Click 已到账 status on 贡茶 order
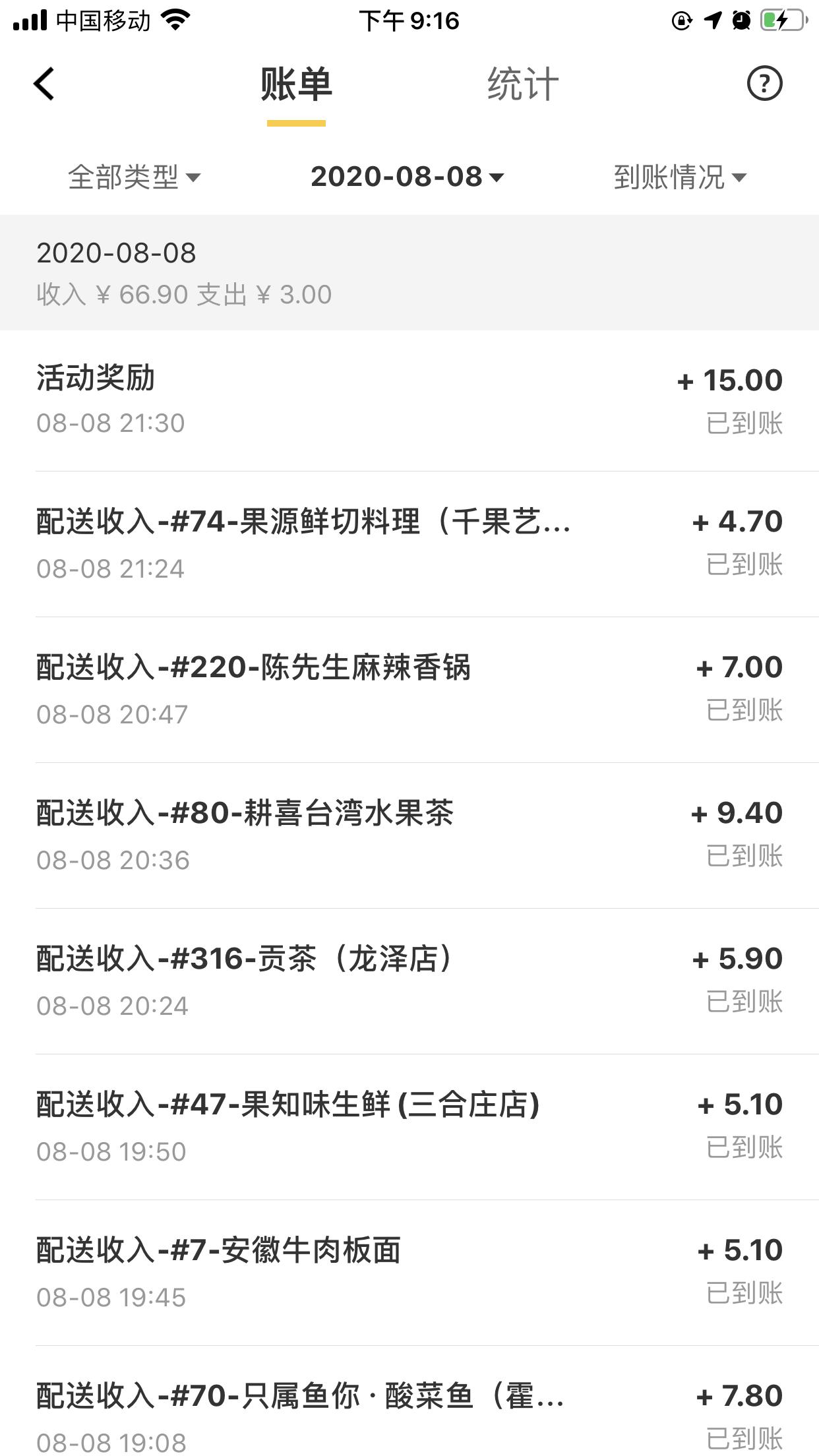This screenshot has height=1456, width=819. 744,1002
